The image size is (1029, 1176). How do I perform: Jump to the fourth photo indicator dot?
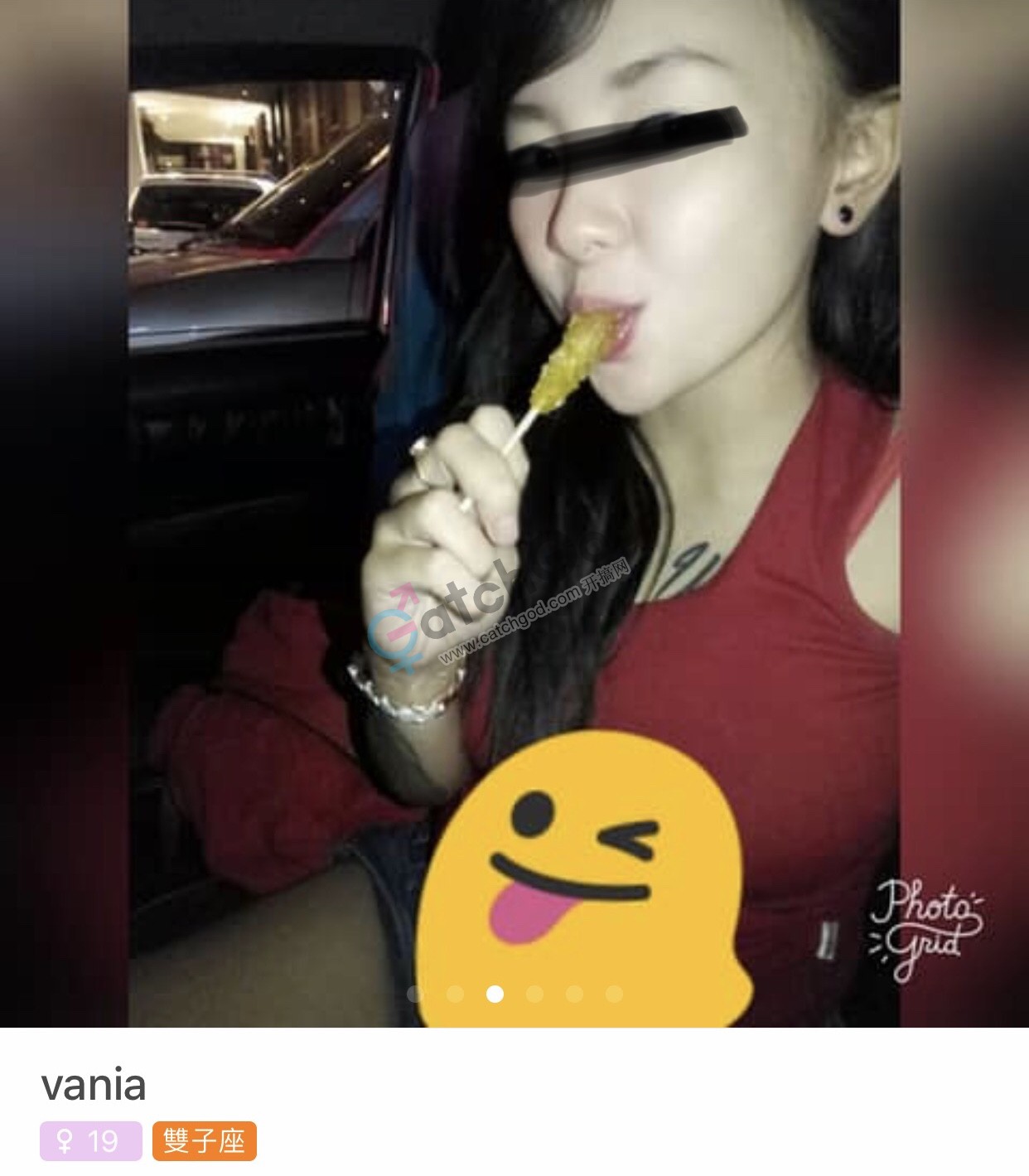(x=534, y=994)
